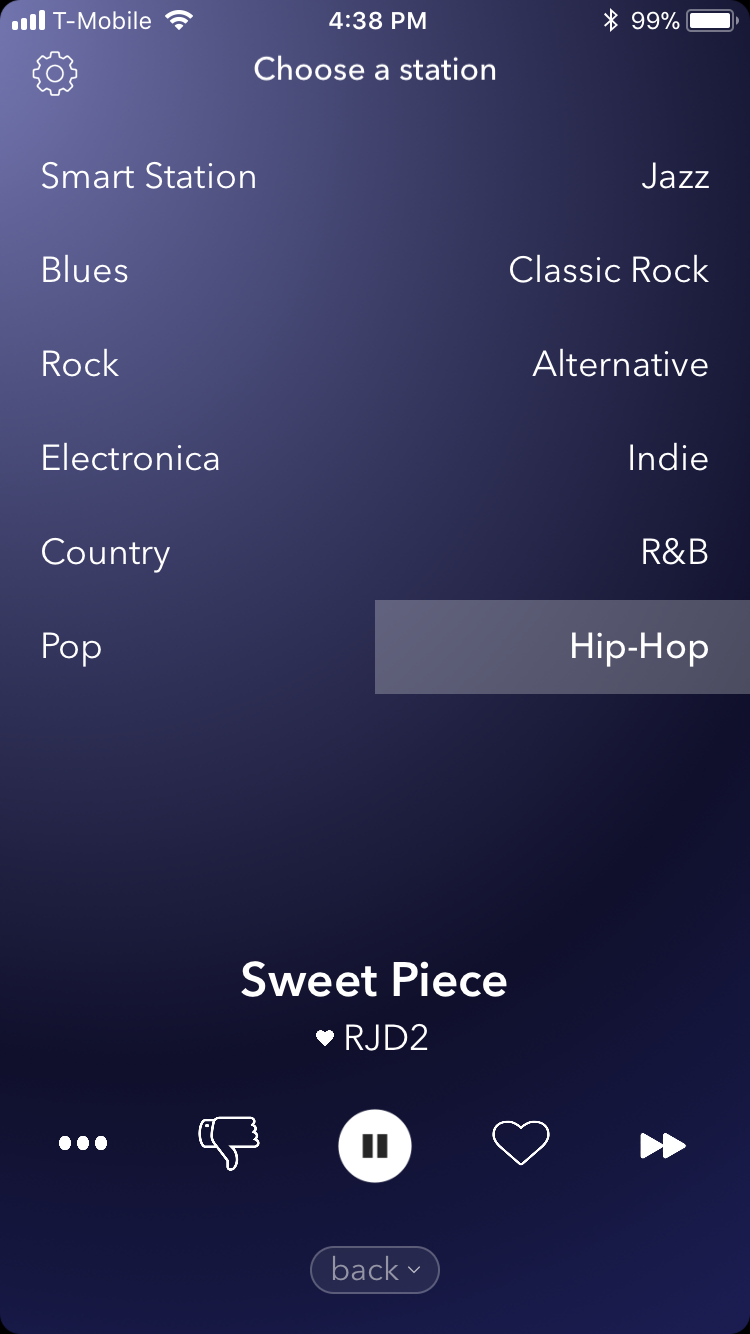Choose the Alternative station
This screenshot has width=750, height=1334.
click(x=620, y=365)
